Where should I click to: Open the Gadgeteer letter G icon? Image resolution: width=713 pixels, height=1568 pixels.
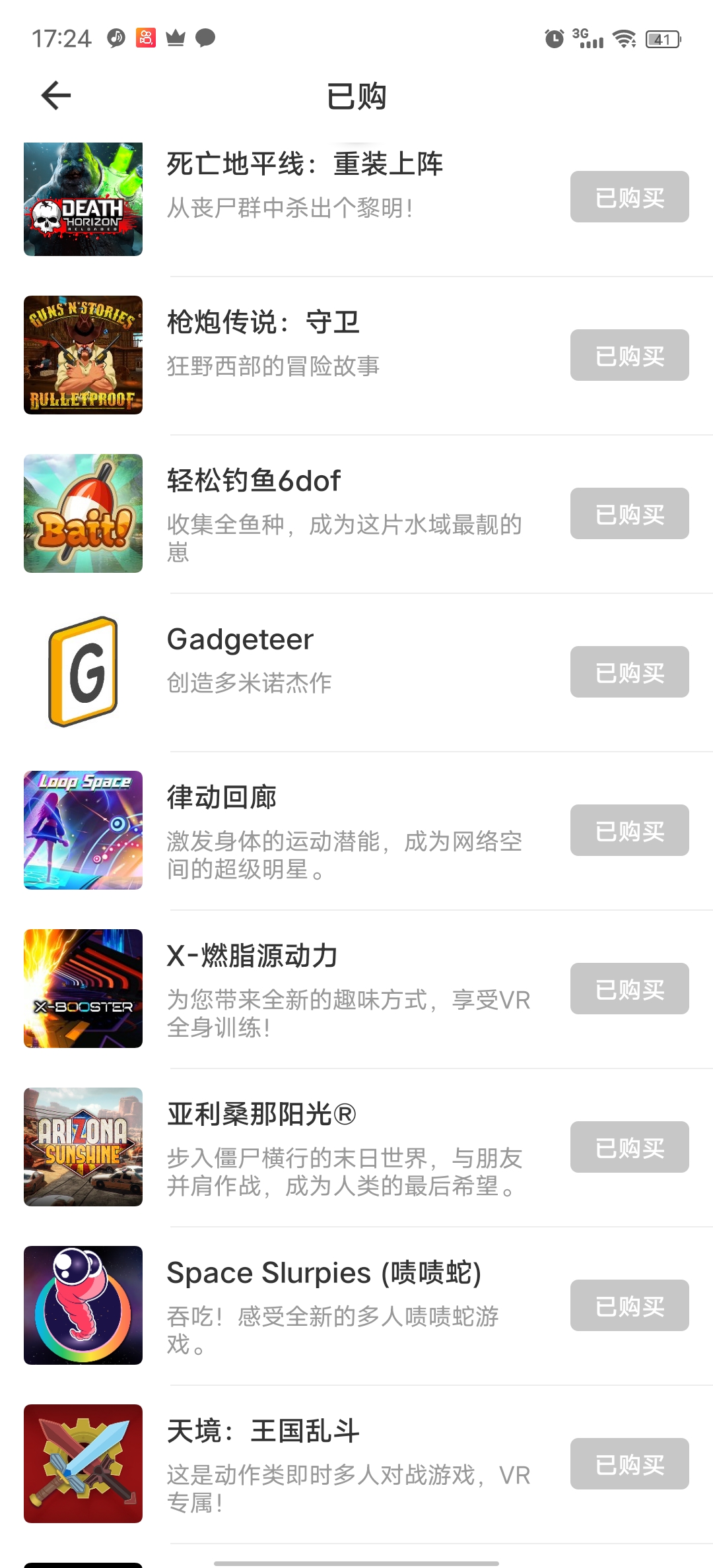83,672
